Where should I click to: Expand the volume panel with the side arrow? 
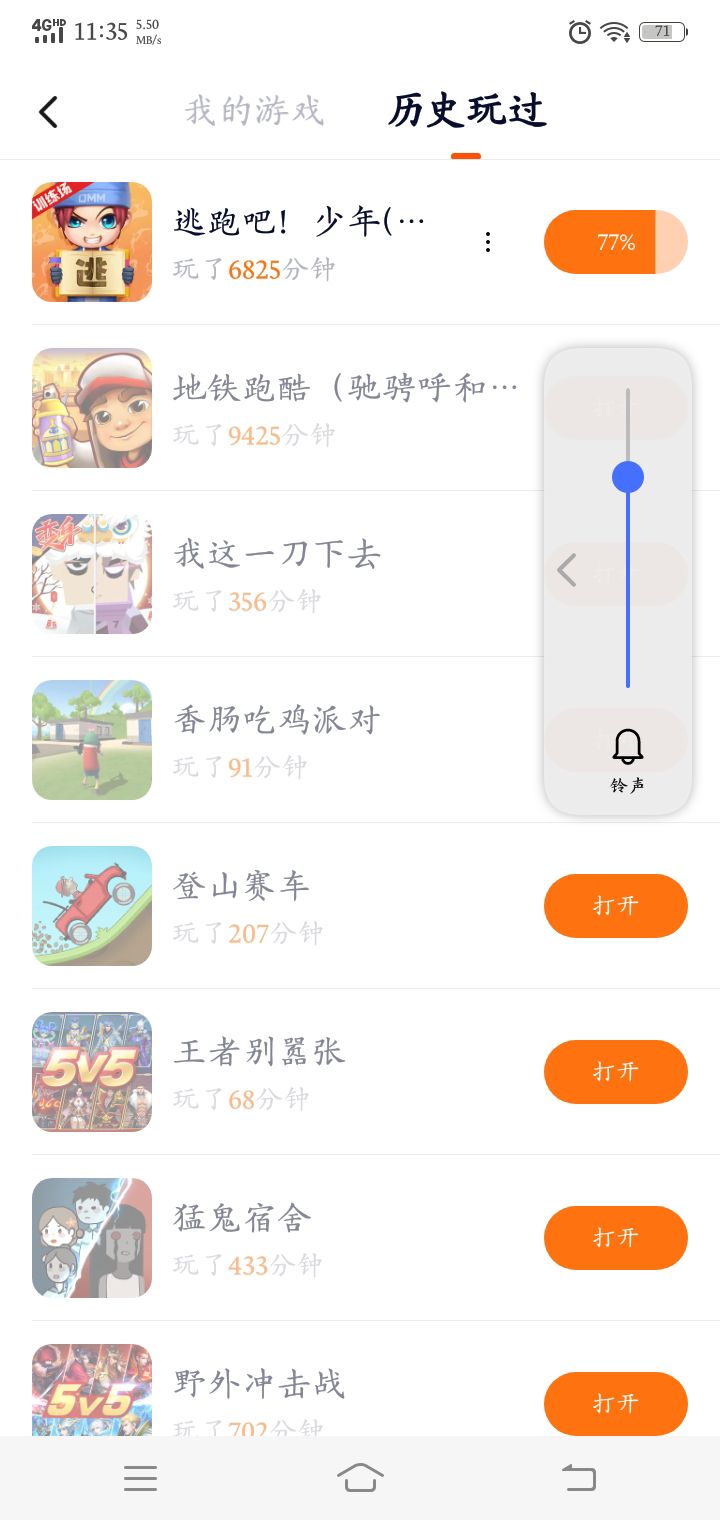[567, 571]
